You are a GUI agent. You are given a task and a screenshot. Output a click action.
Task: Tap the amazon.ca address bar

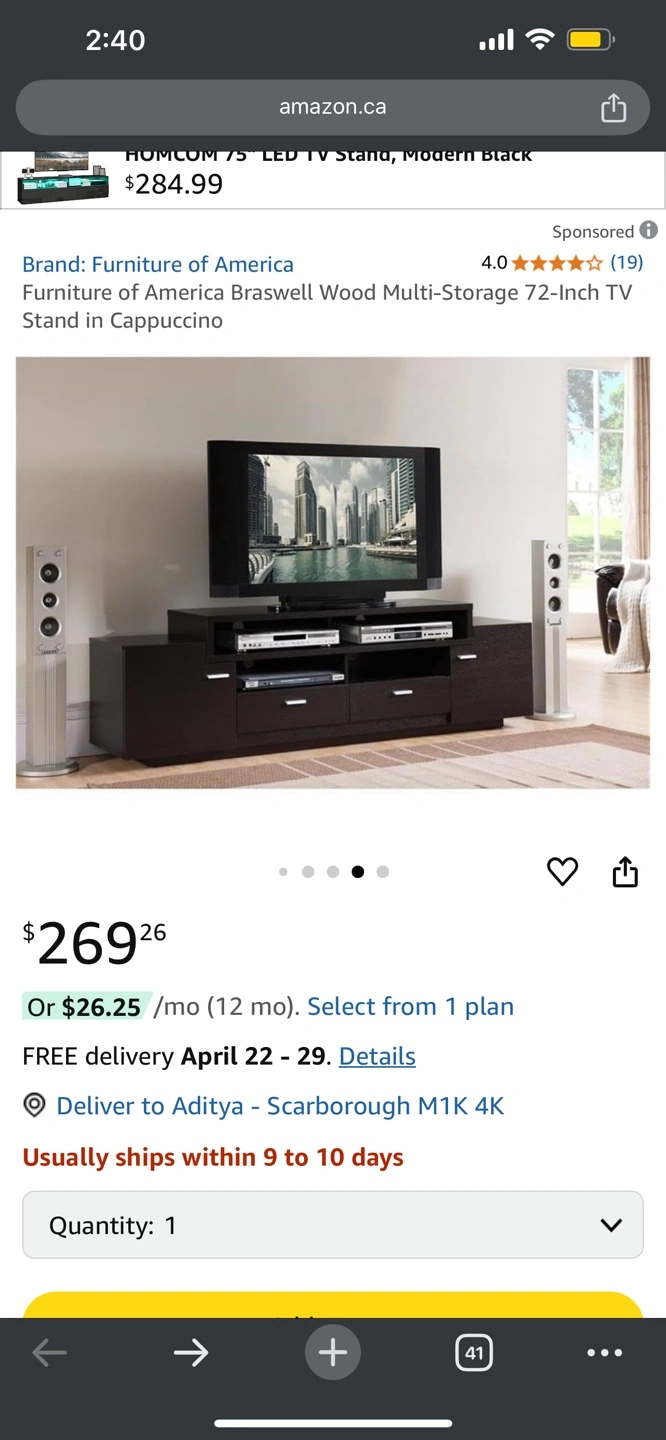tap(332, 107)
